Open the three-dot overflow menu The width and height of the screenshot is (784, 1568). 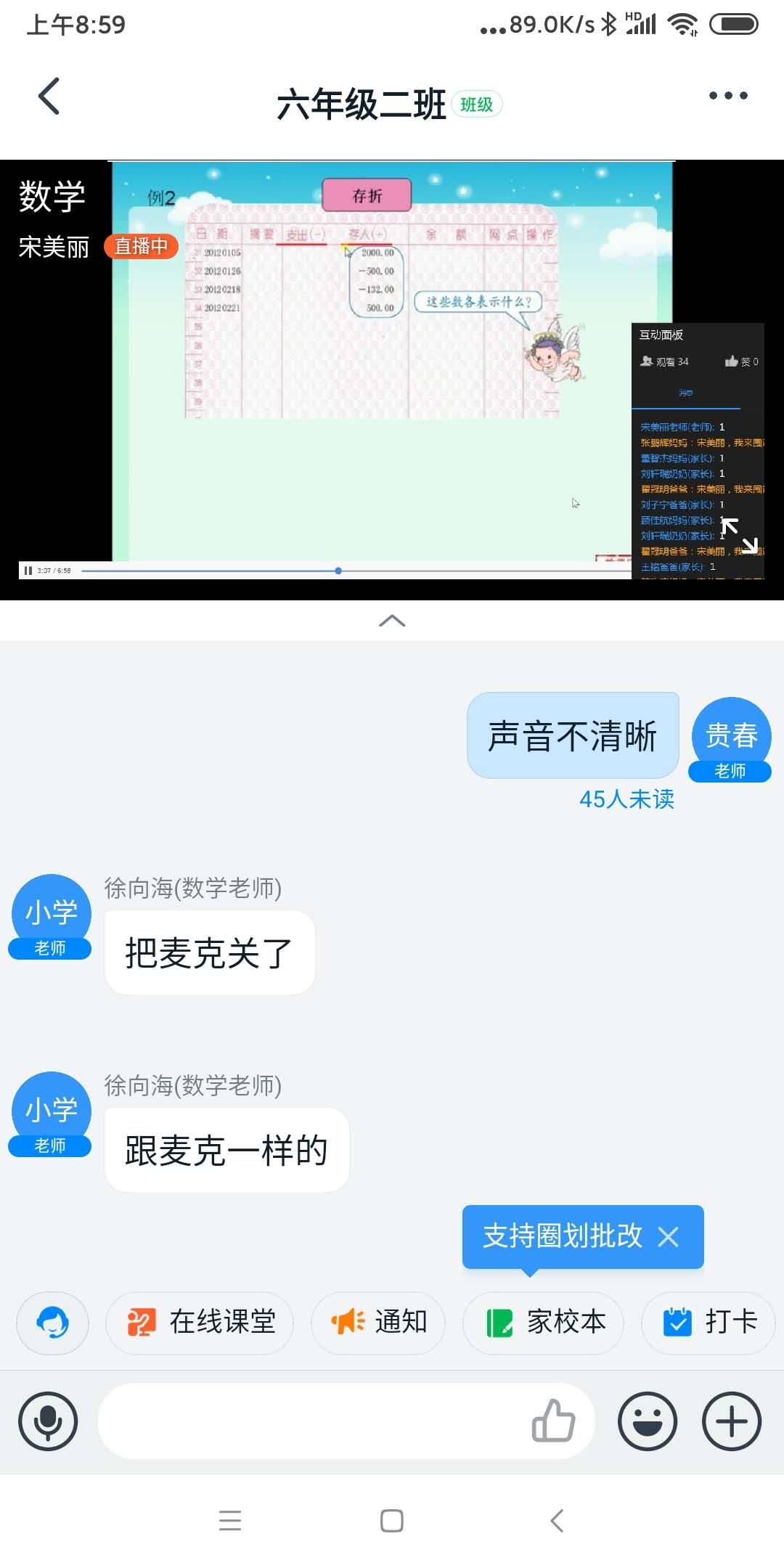click(728, 96)
